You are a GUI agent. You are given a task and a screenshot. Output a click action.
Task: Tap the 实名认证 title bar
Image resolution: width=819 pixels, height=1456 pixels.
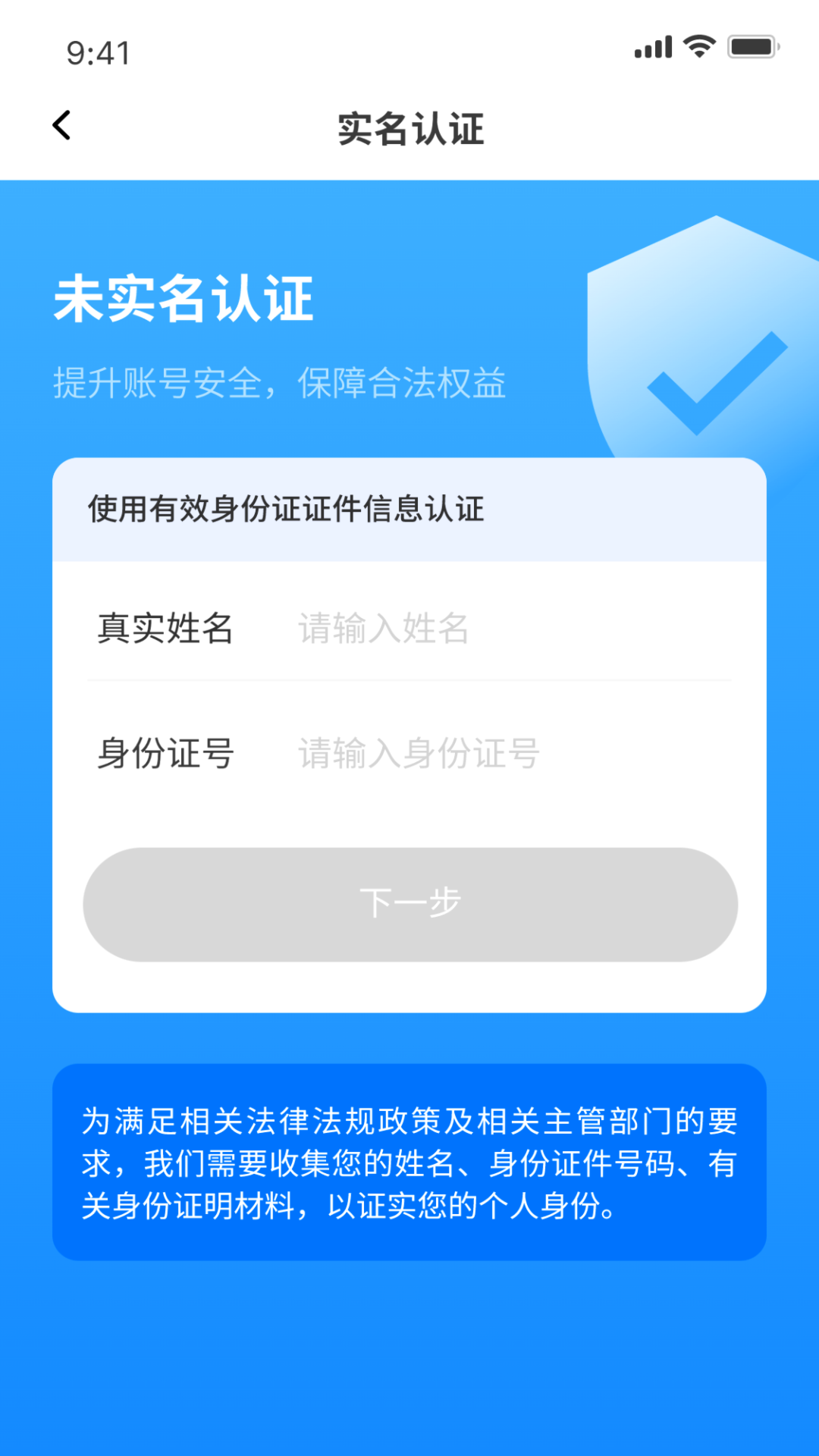pyautogui.click(x=409, y=127)
